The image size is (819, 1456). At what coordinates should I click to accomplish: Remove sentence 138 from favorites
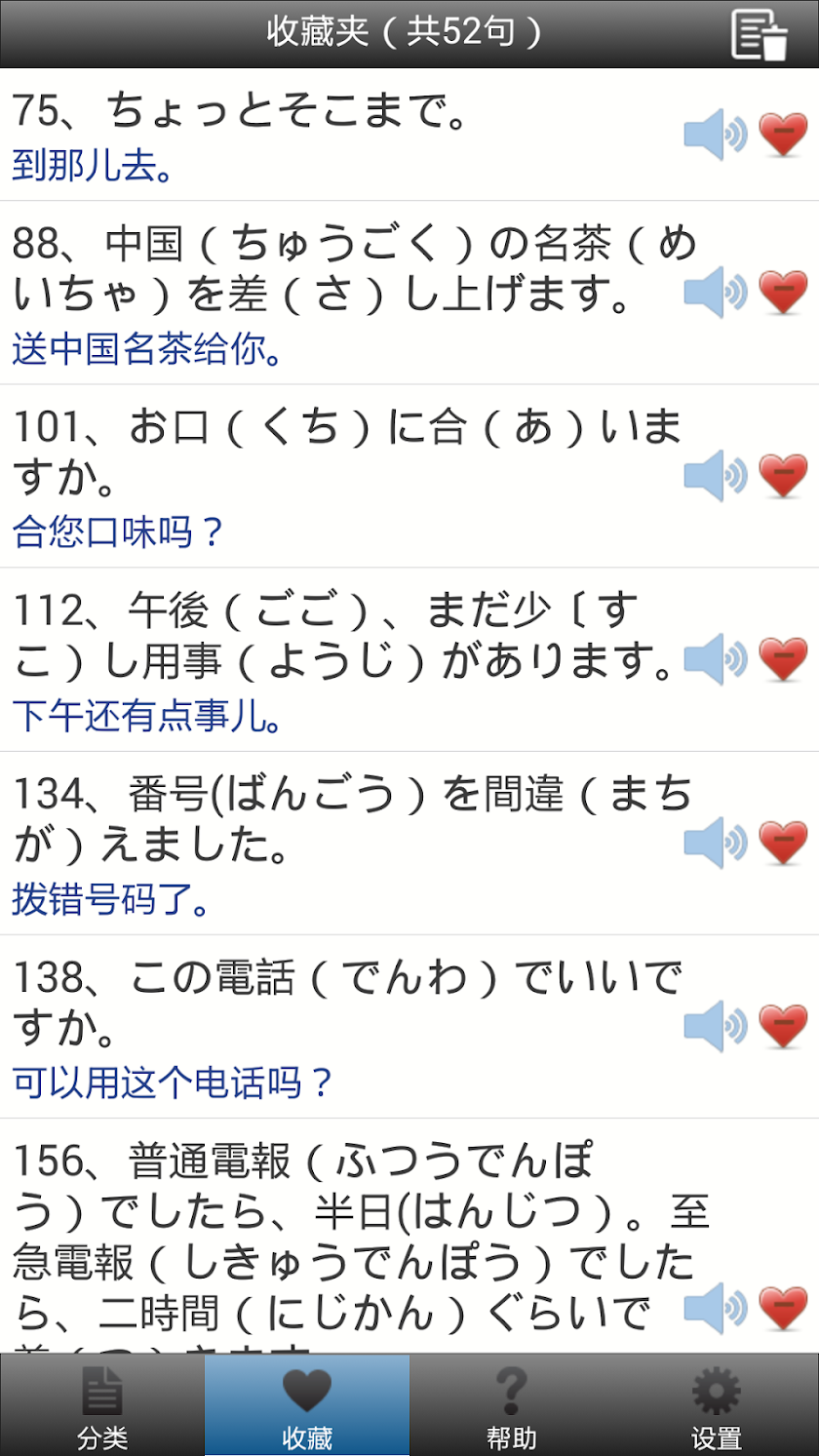783,1026
